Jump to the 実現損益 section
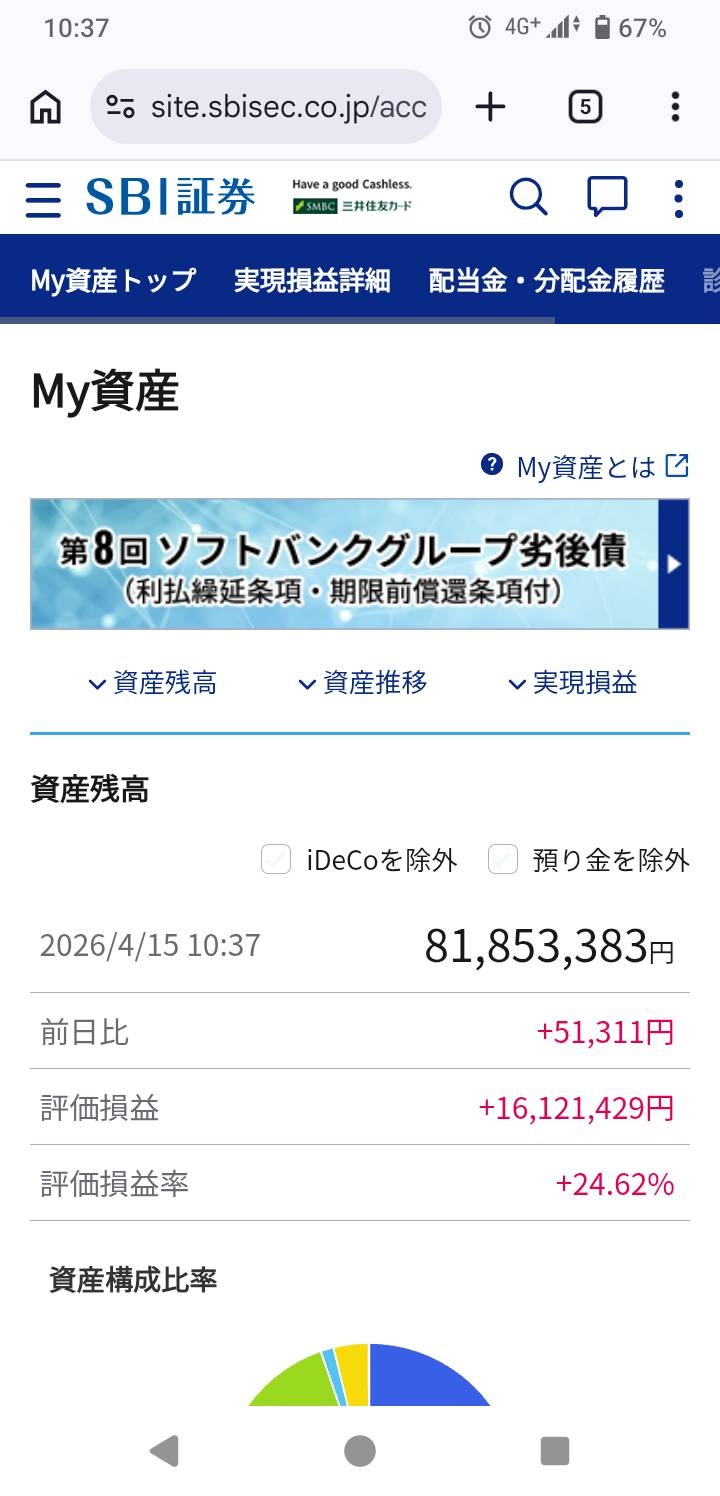The height and width of the screenshot is (1496, 720). tap(573, 684)
